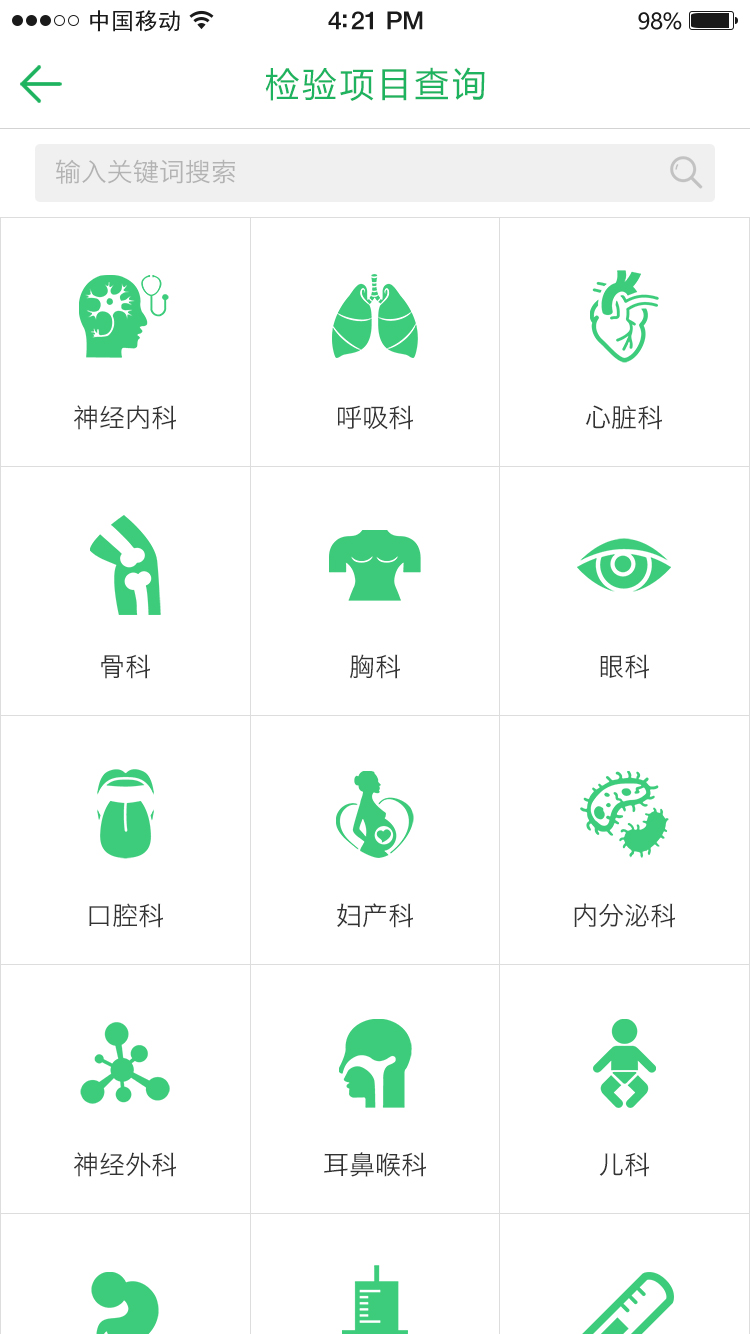Go back using the green arrow
The width and height of the screenshot is (750, 1334).
[41, 84]
